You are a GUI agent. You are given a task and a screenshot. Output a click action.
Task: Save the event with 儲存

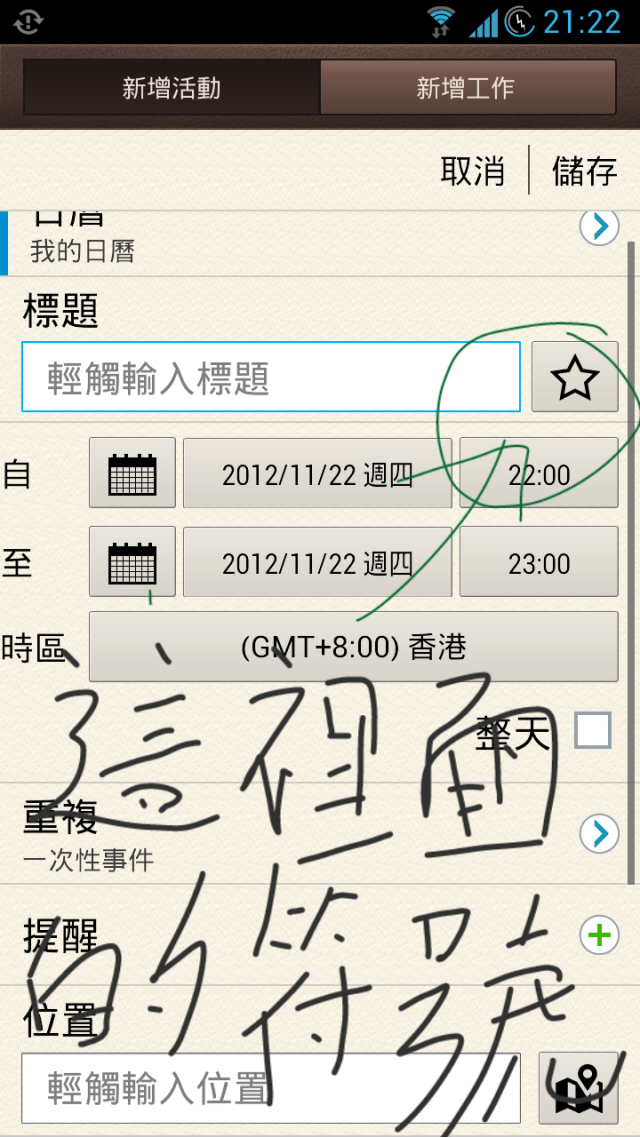585,171
